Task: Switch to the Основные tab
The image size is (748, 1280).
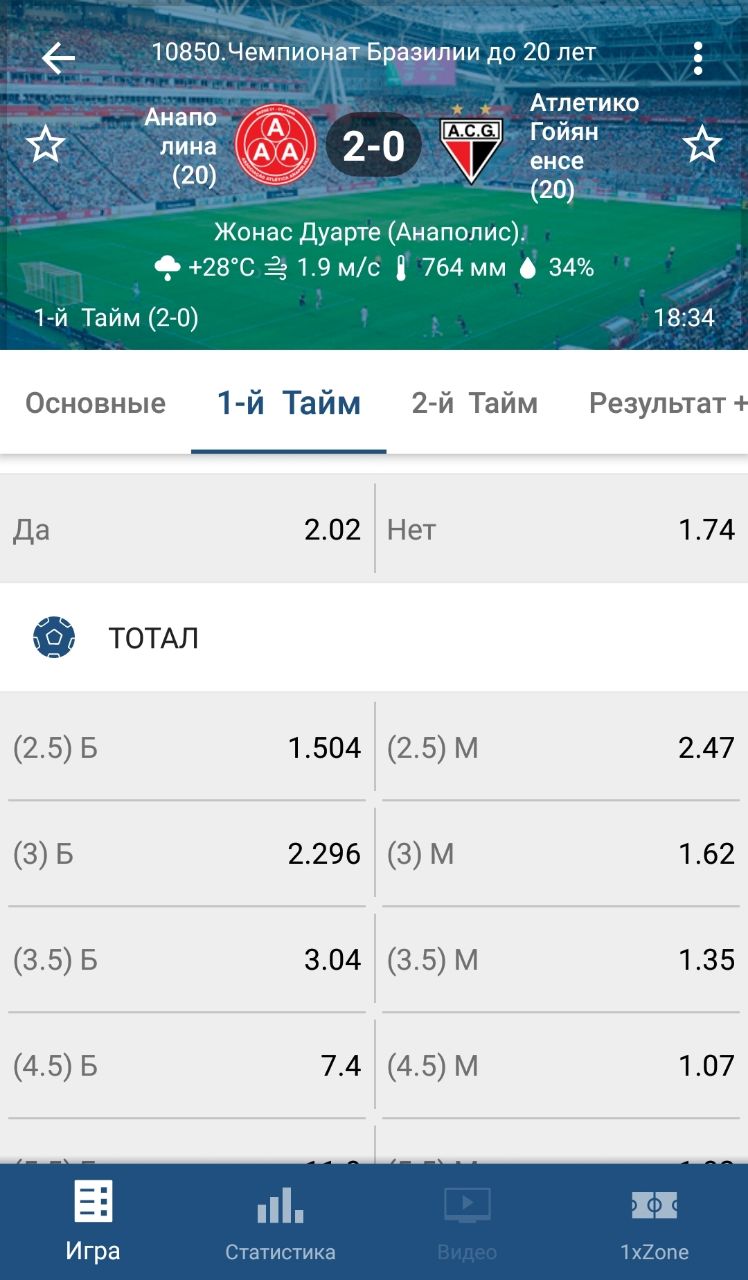Action: [95, 403]
